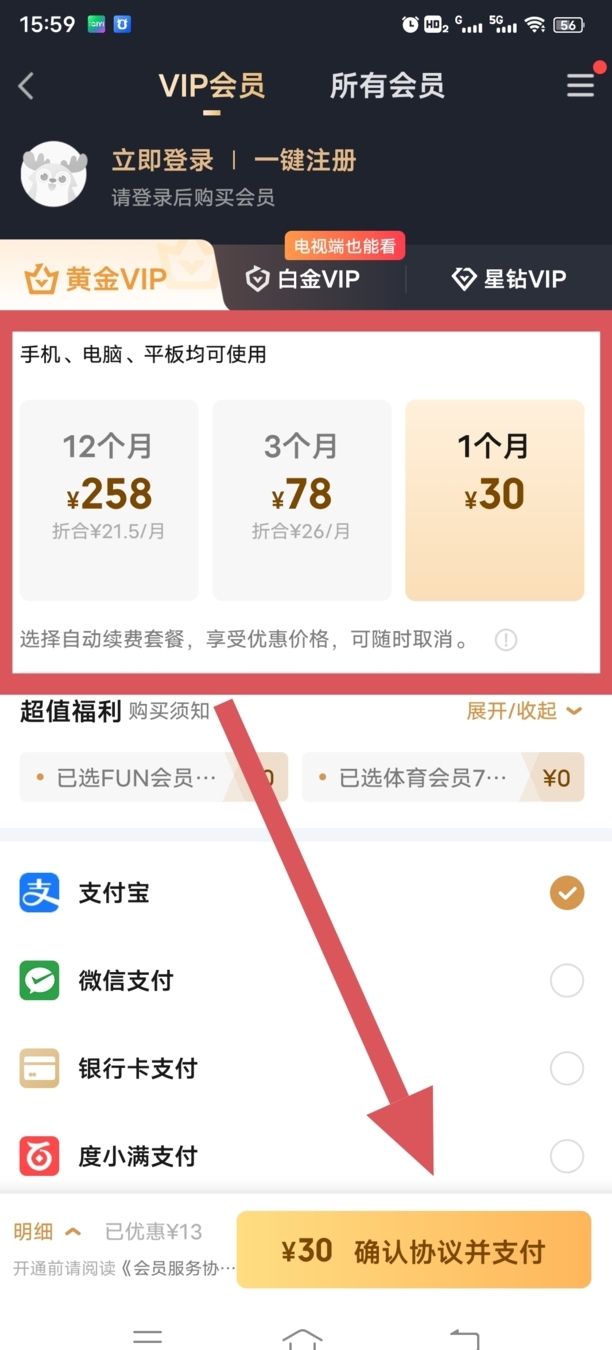Tap 立即登录 to log in

[162, 161]
